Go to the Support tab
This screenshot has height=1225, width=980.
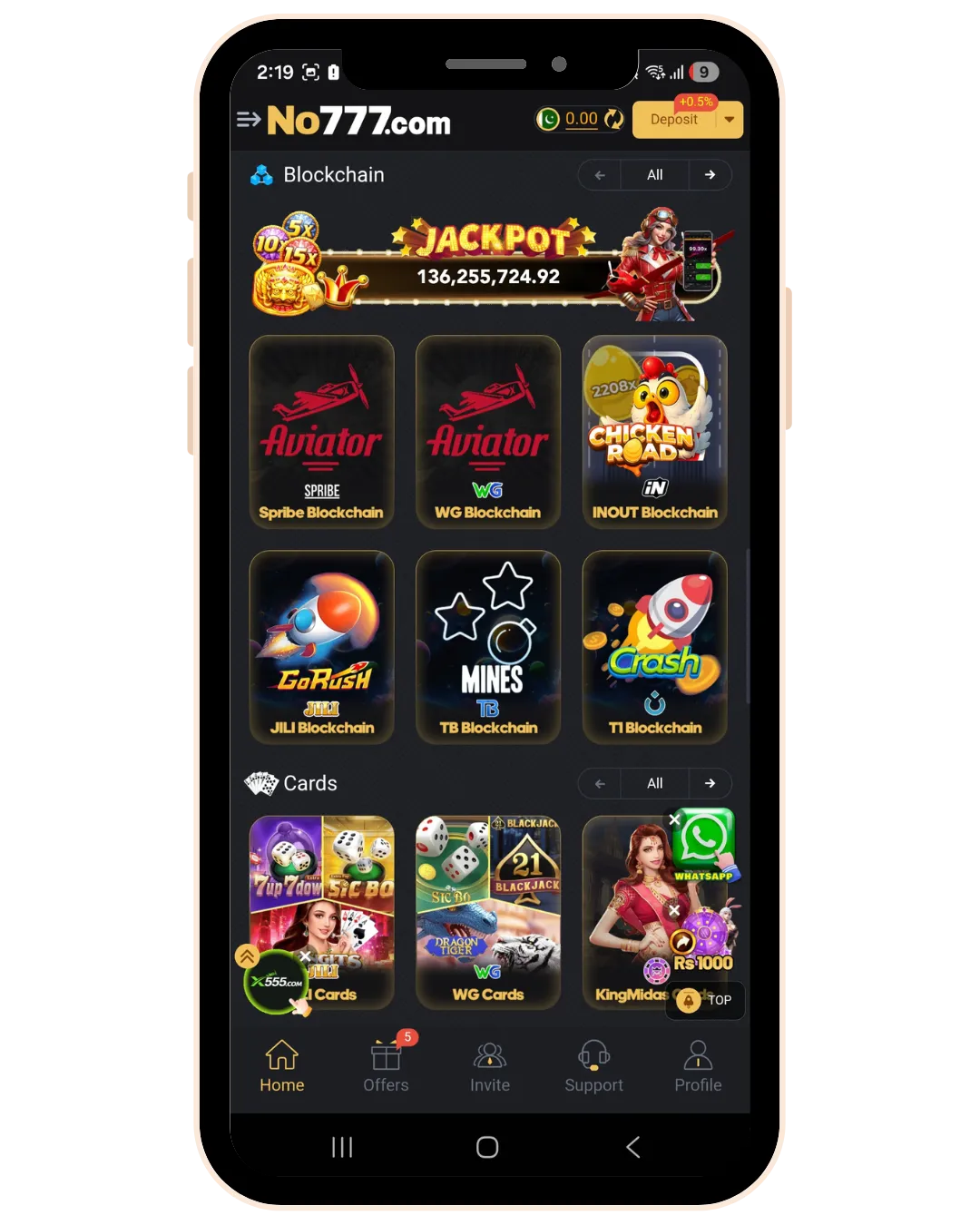593,1066
